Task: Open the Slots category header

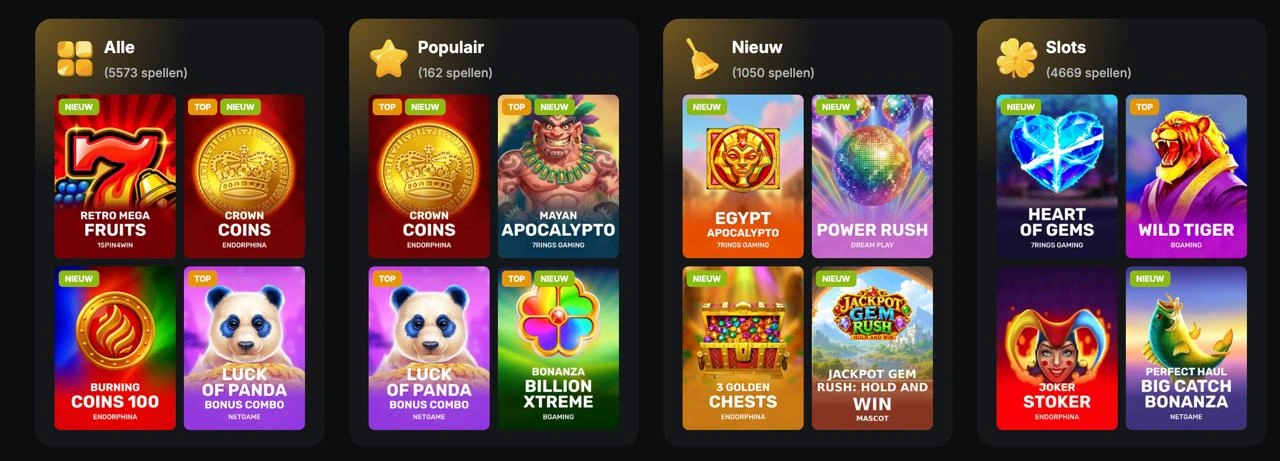Action: click(x=1064, y=59)
